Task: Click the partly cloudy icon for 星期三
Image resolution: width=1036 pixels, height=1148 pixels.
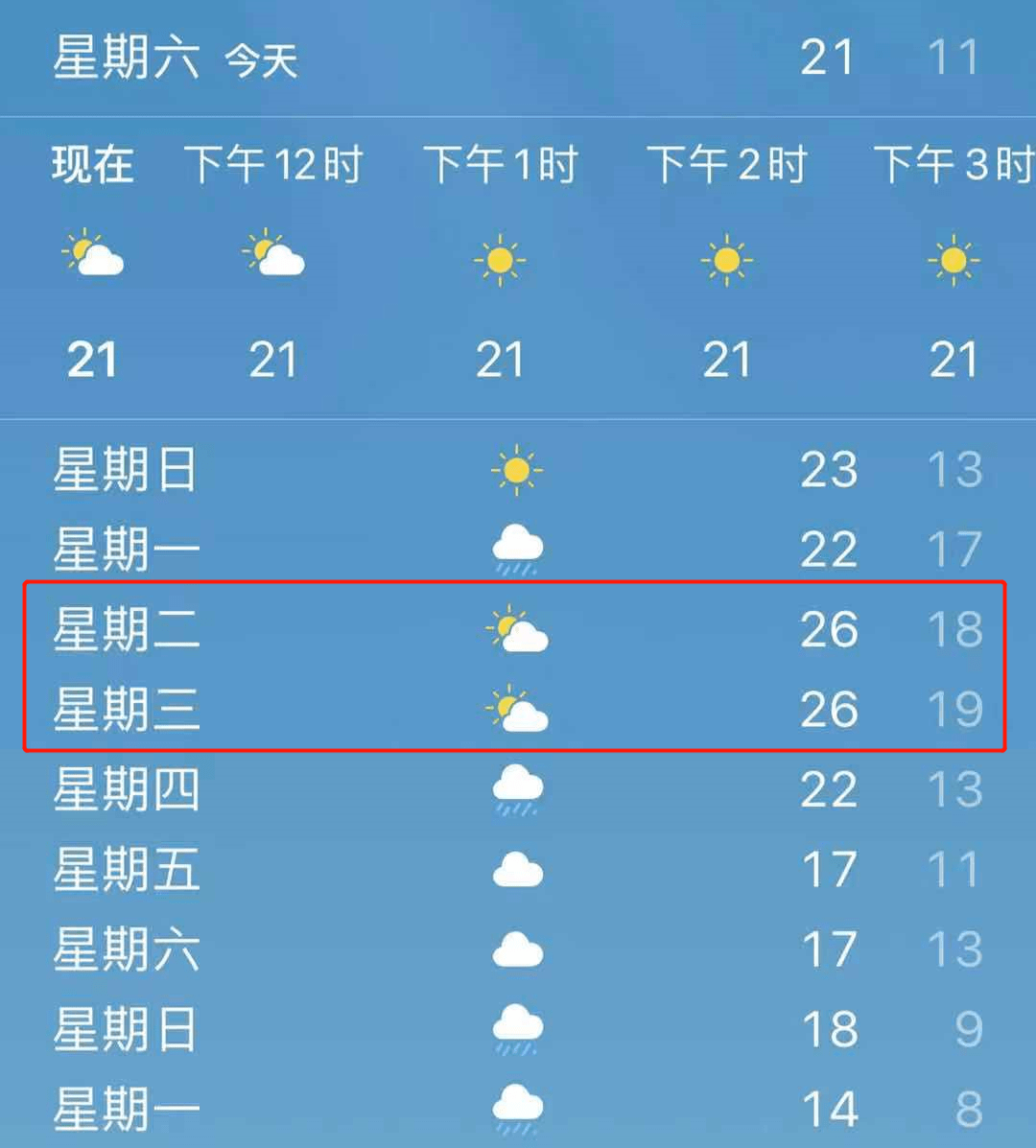Action: click(516, 709)
